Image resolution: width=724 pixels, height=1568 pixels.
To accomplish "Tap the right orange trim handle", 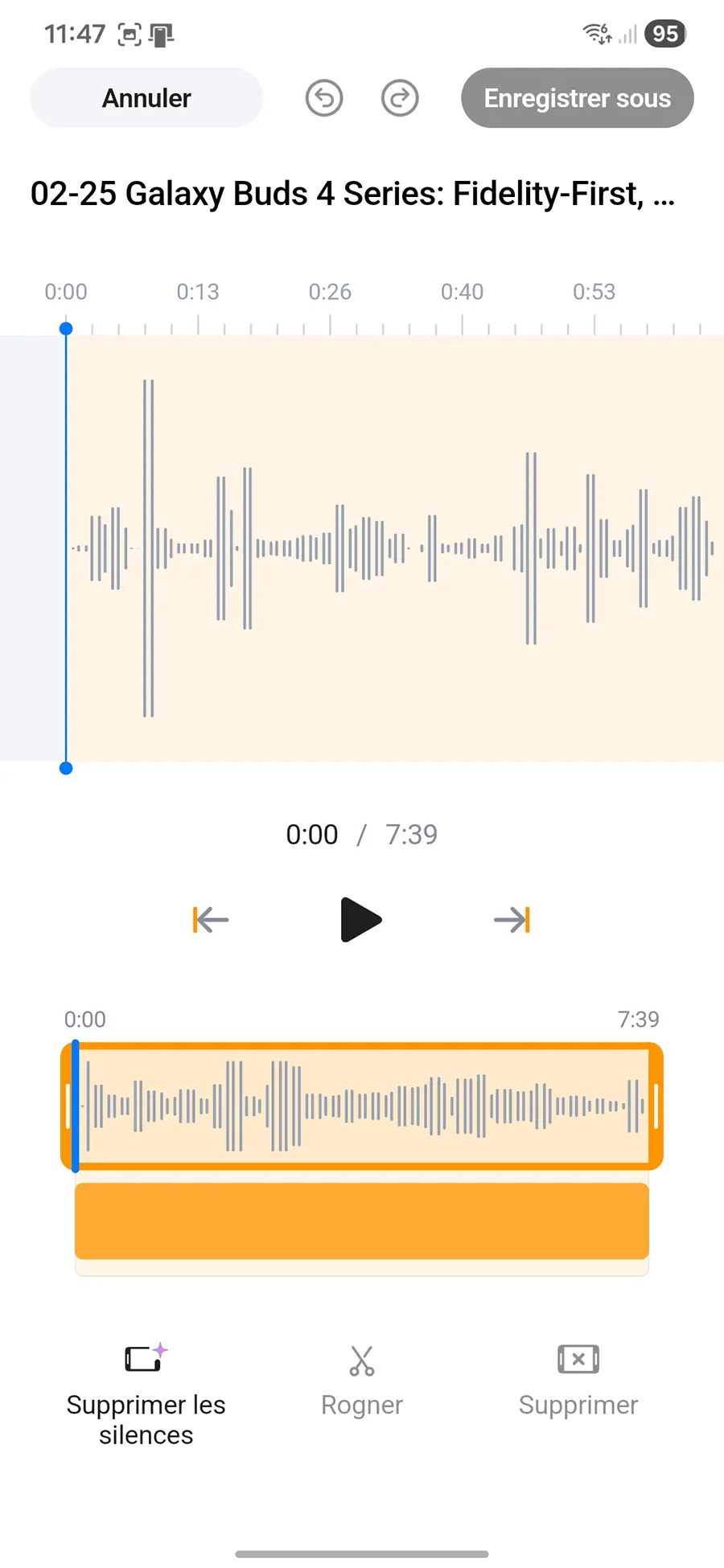I will pyautogui.click(x=656, y=1106).
